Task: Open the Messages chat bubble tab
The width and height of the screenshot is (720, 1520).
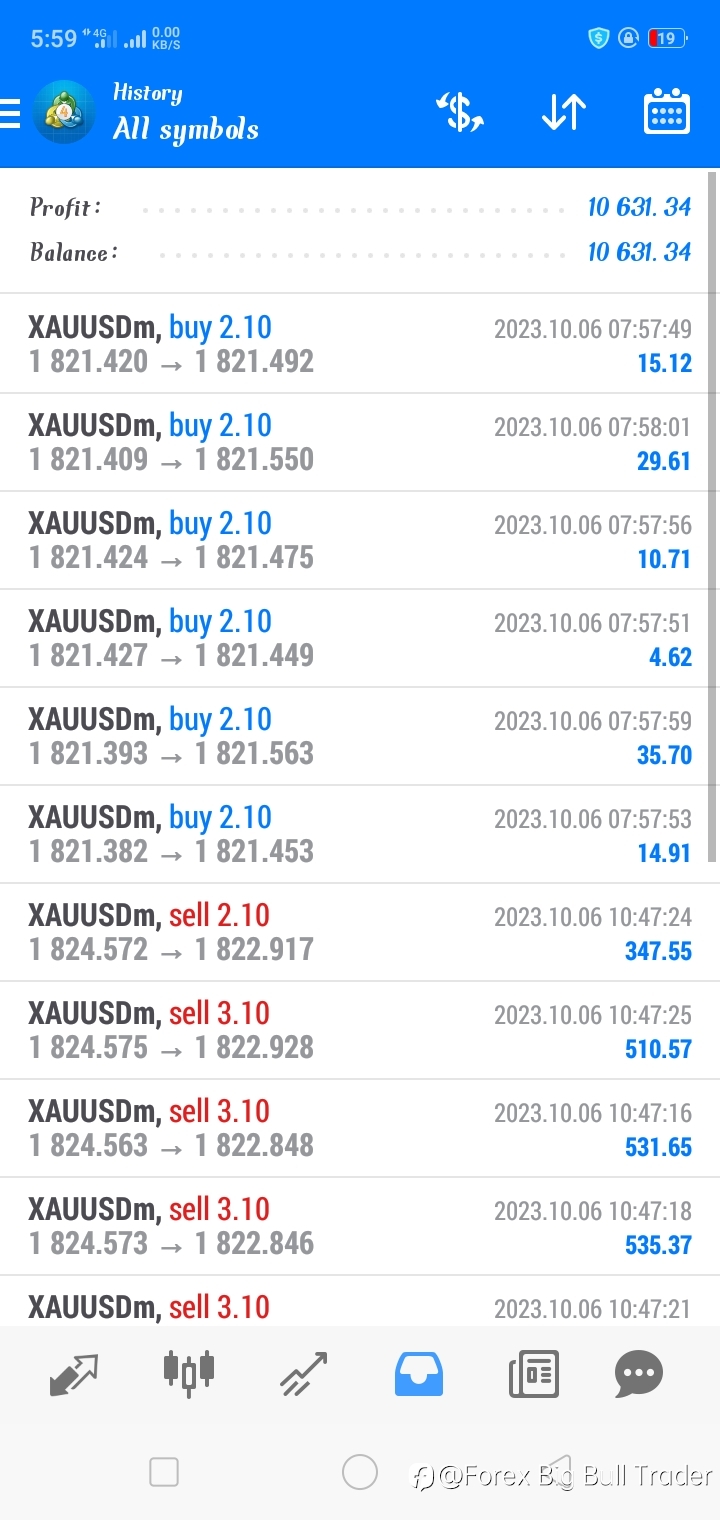Action: (x=639, y=1374)
